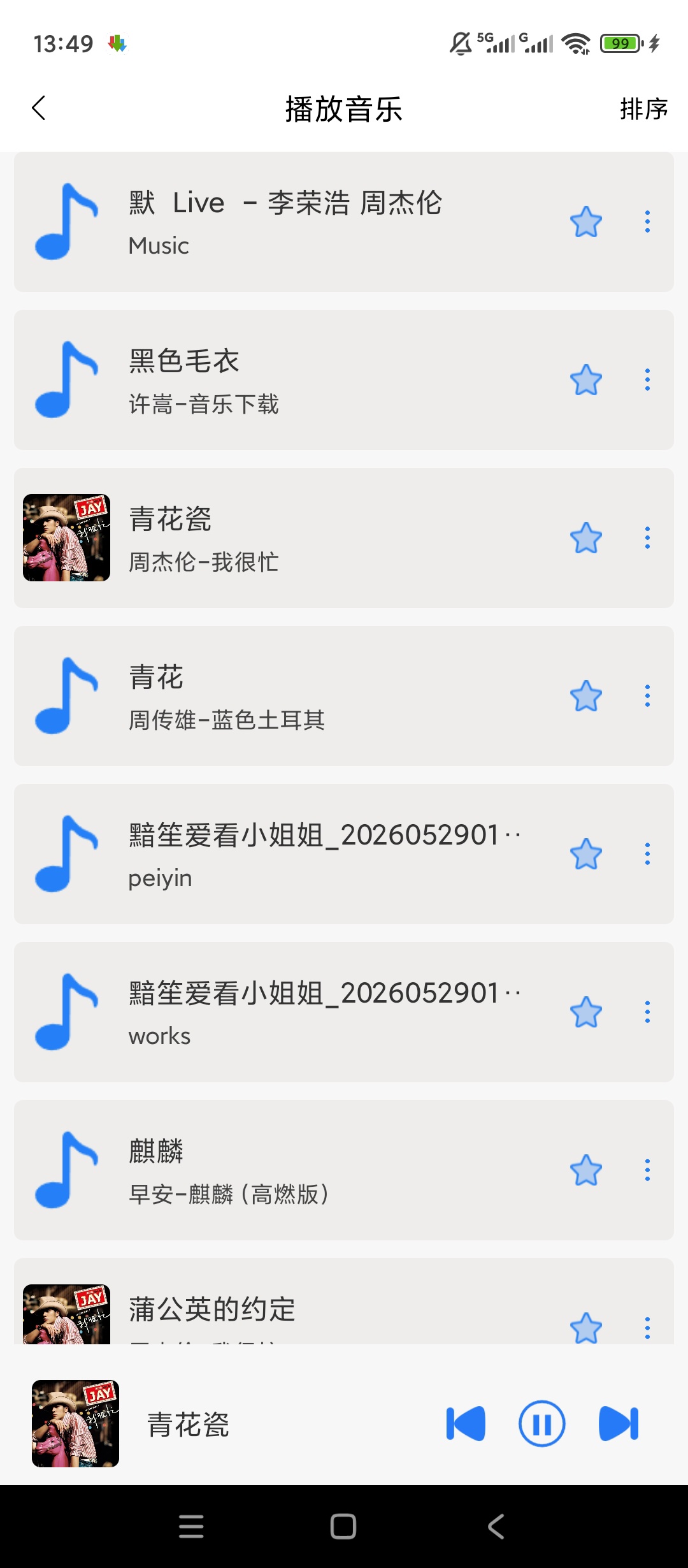The image size is (688, 1568).
Task: Star the song 青花瓷
Action: (x=586, y=538)
